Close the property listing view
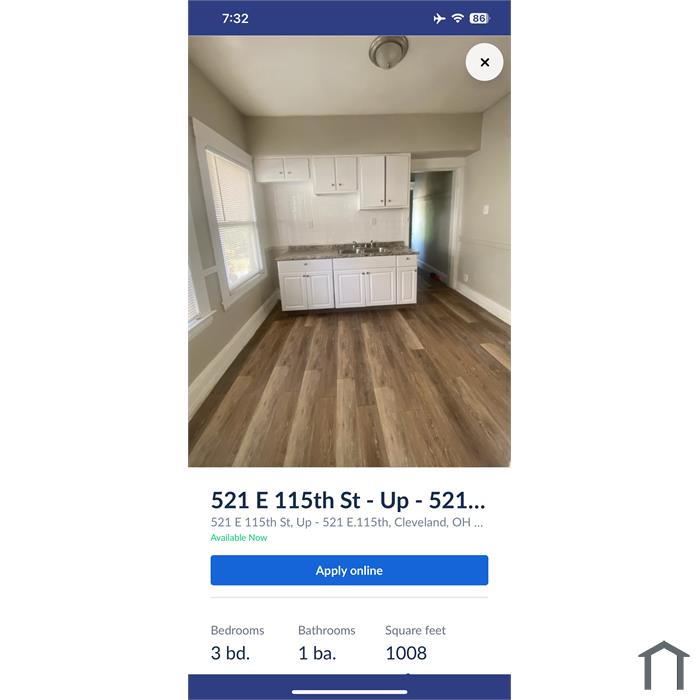Viewport: 700px width, 700px height. pyautogui.click(x=484, y=62)
